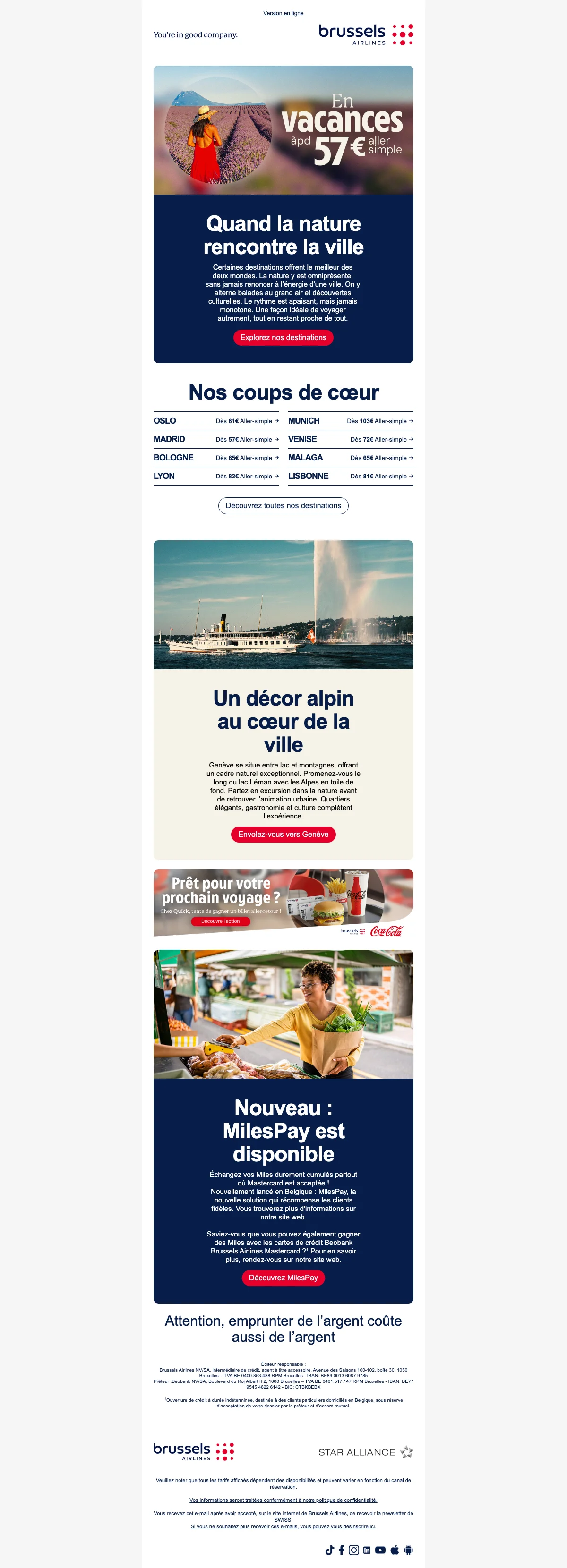
Task: Open the TikTok social icon
Action: [329, 1550]
